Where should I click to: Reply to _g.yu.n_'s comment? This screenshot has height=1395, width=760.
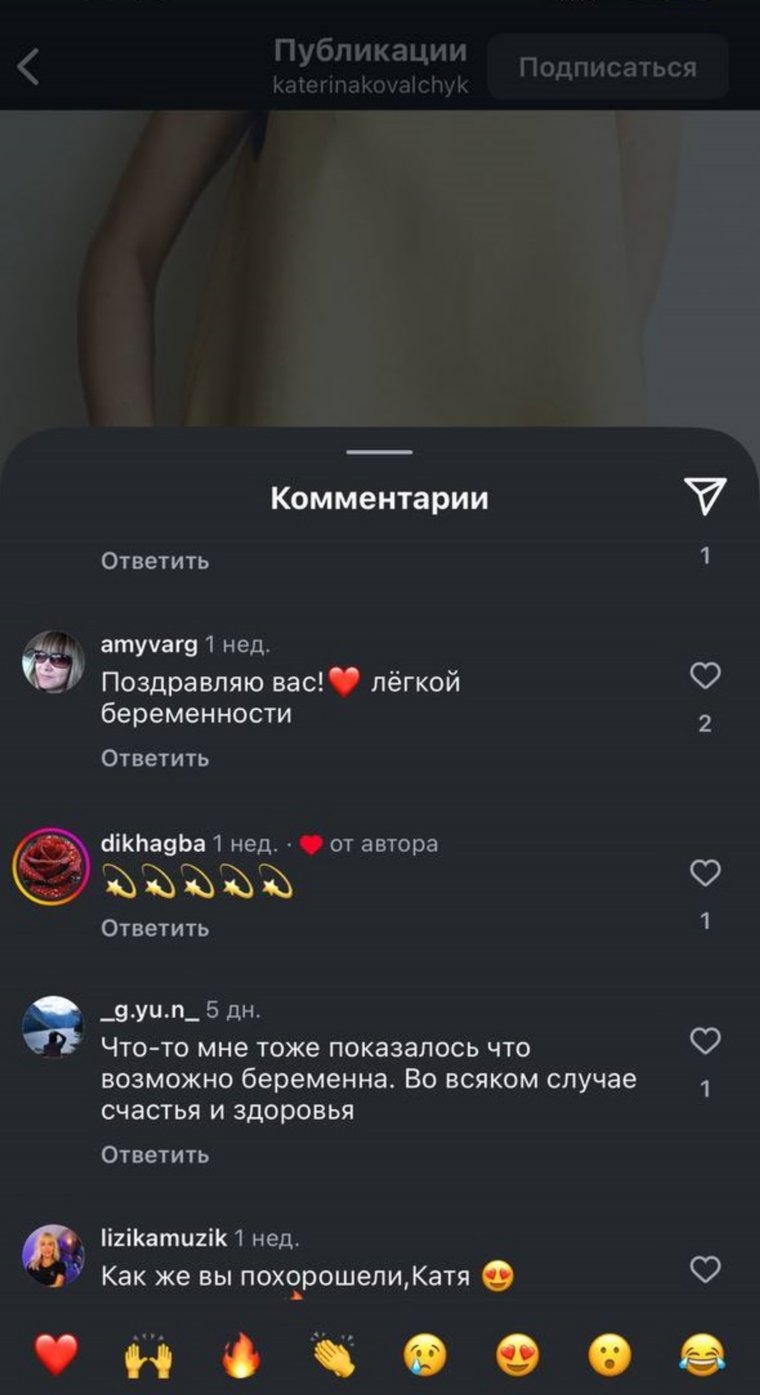pyautogui.click(x=155, y=1155)
